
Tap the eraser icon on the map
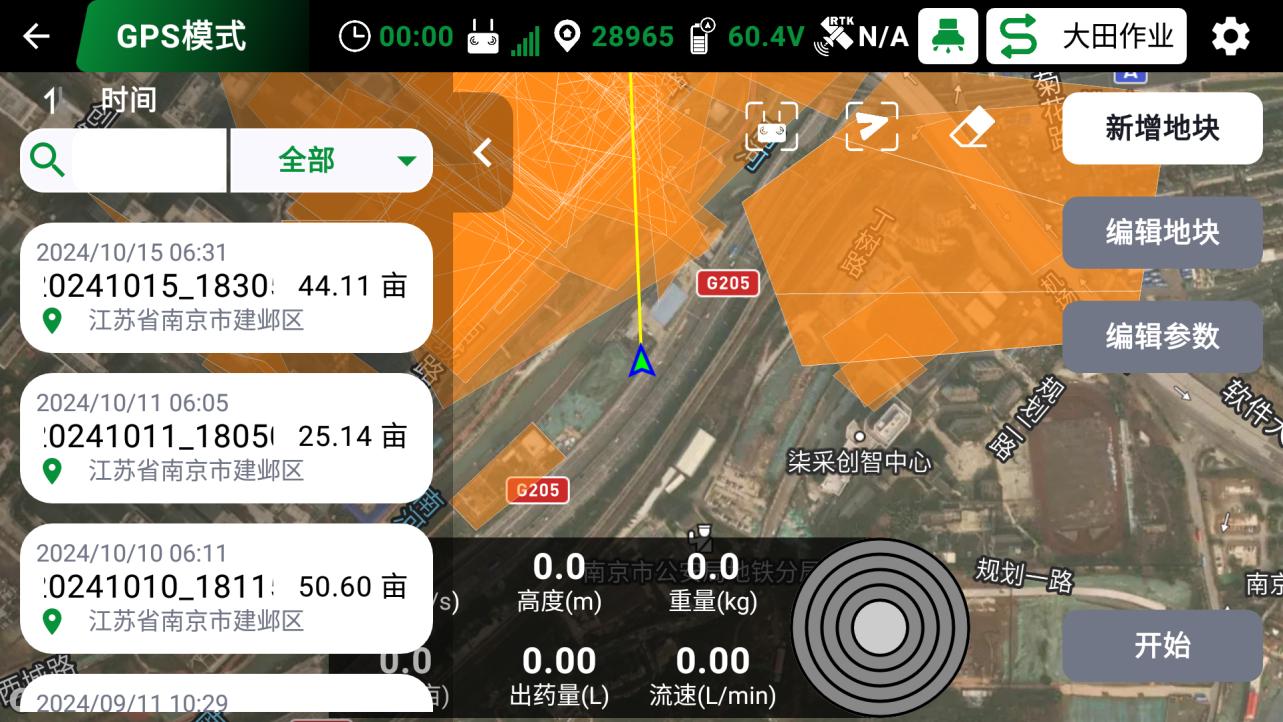click(x=971, y=128)
